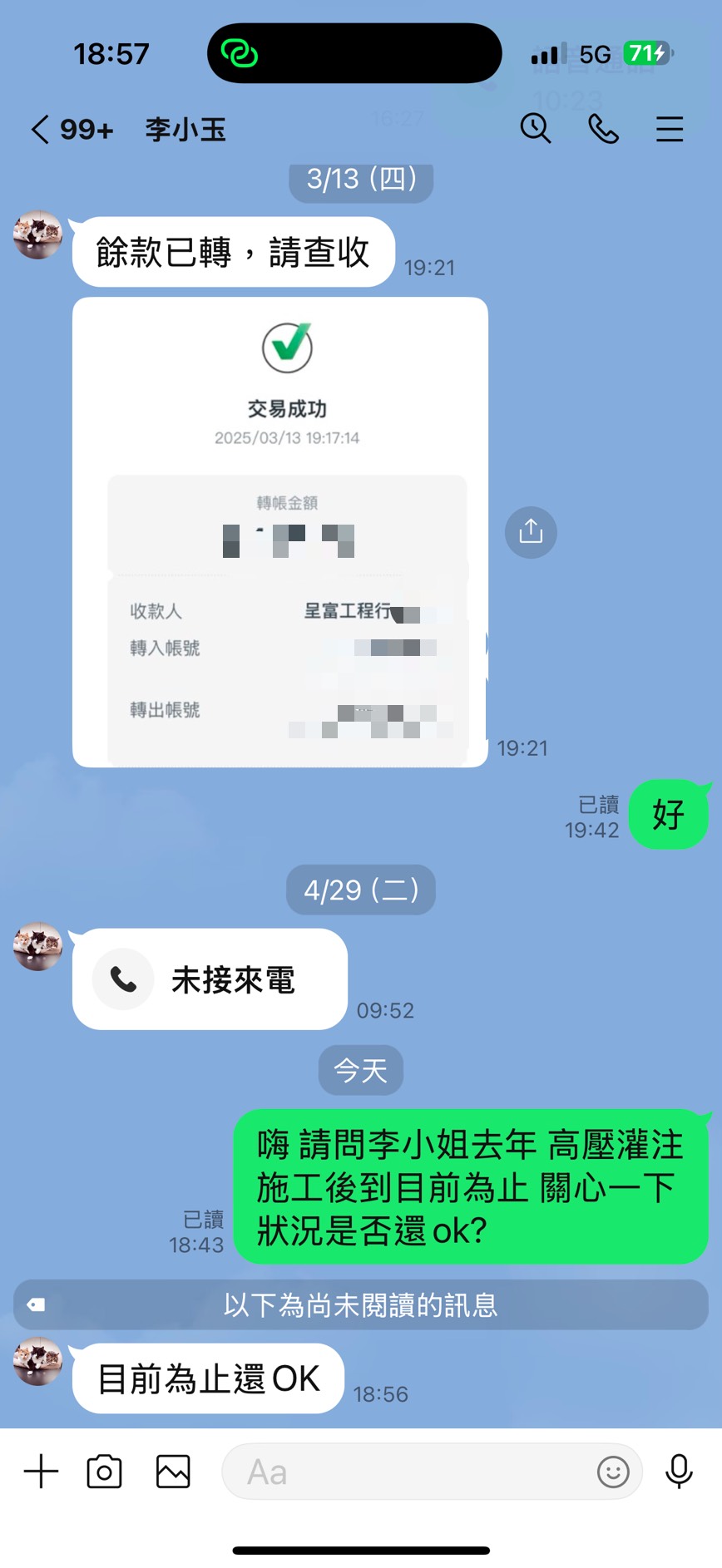The width and height of the screenshot is (722, 1568).
Task: Share the transfer receipt image
Action: [x=531, y=532]
